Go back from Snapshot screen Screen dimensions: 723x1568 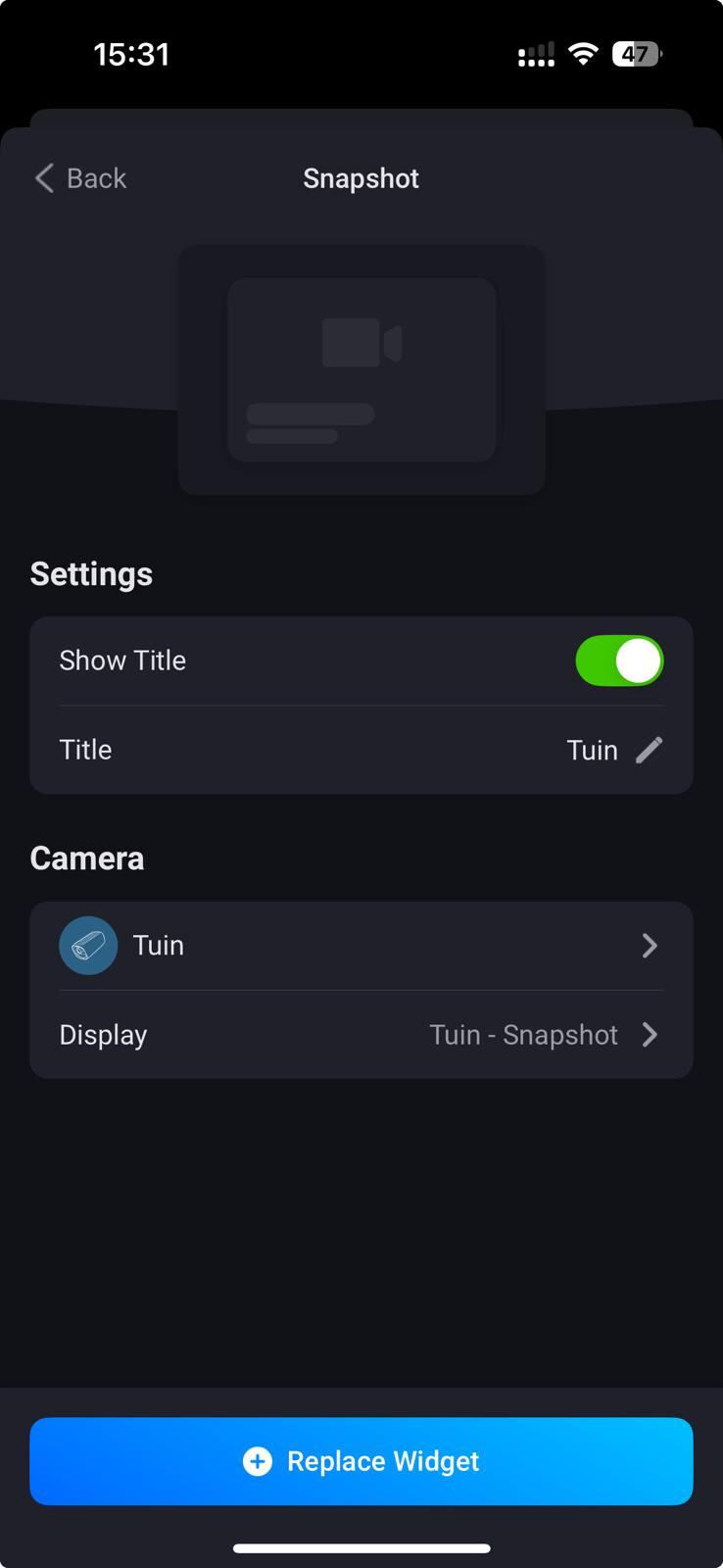(x=80, y=178)
